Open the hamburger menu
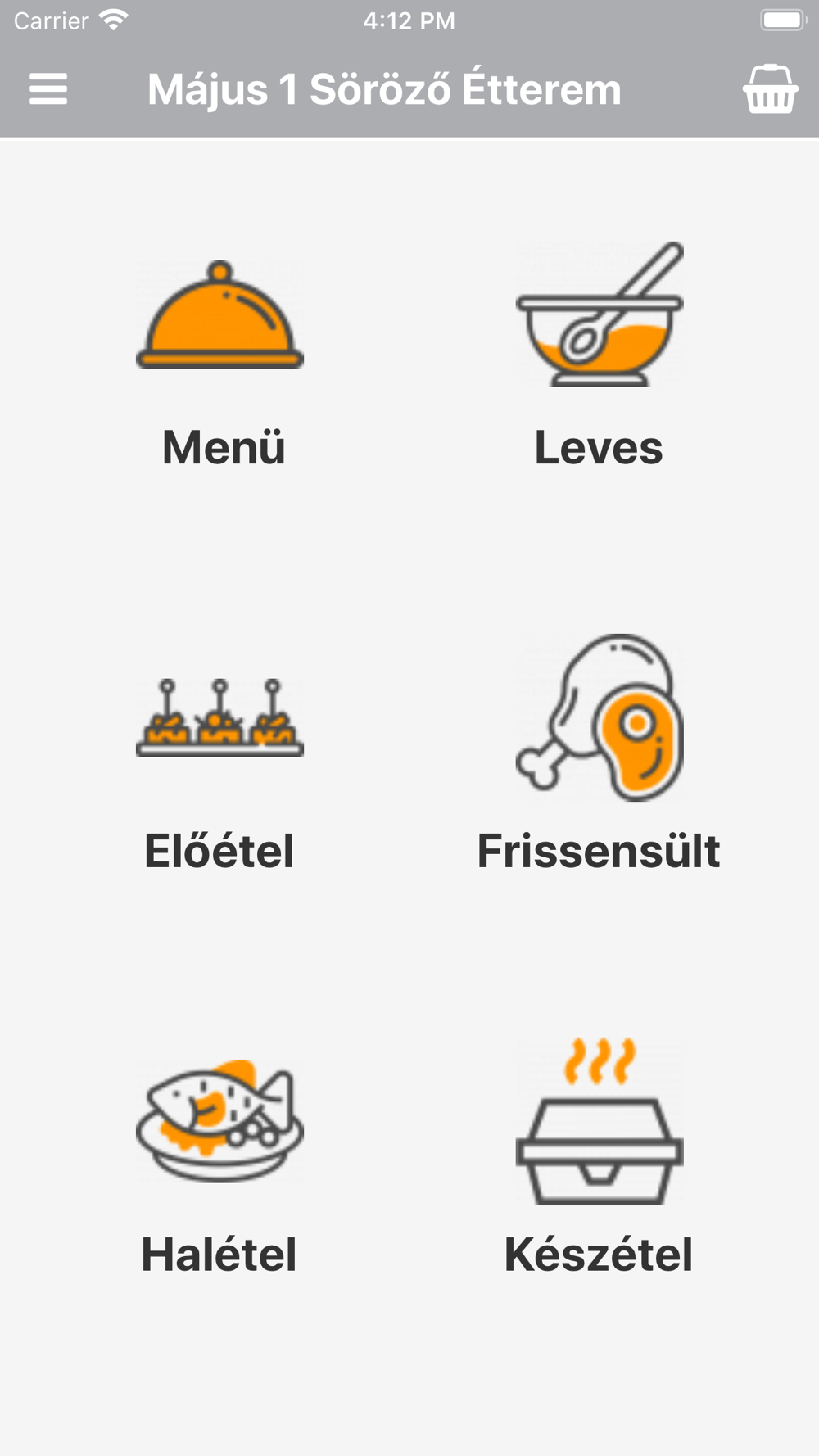The width and height of the screenshot is (819, 1456). click(x=48, y=89)
